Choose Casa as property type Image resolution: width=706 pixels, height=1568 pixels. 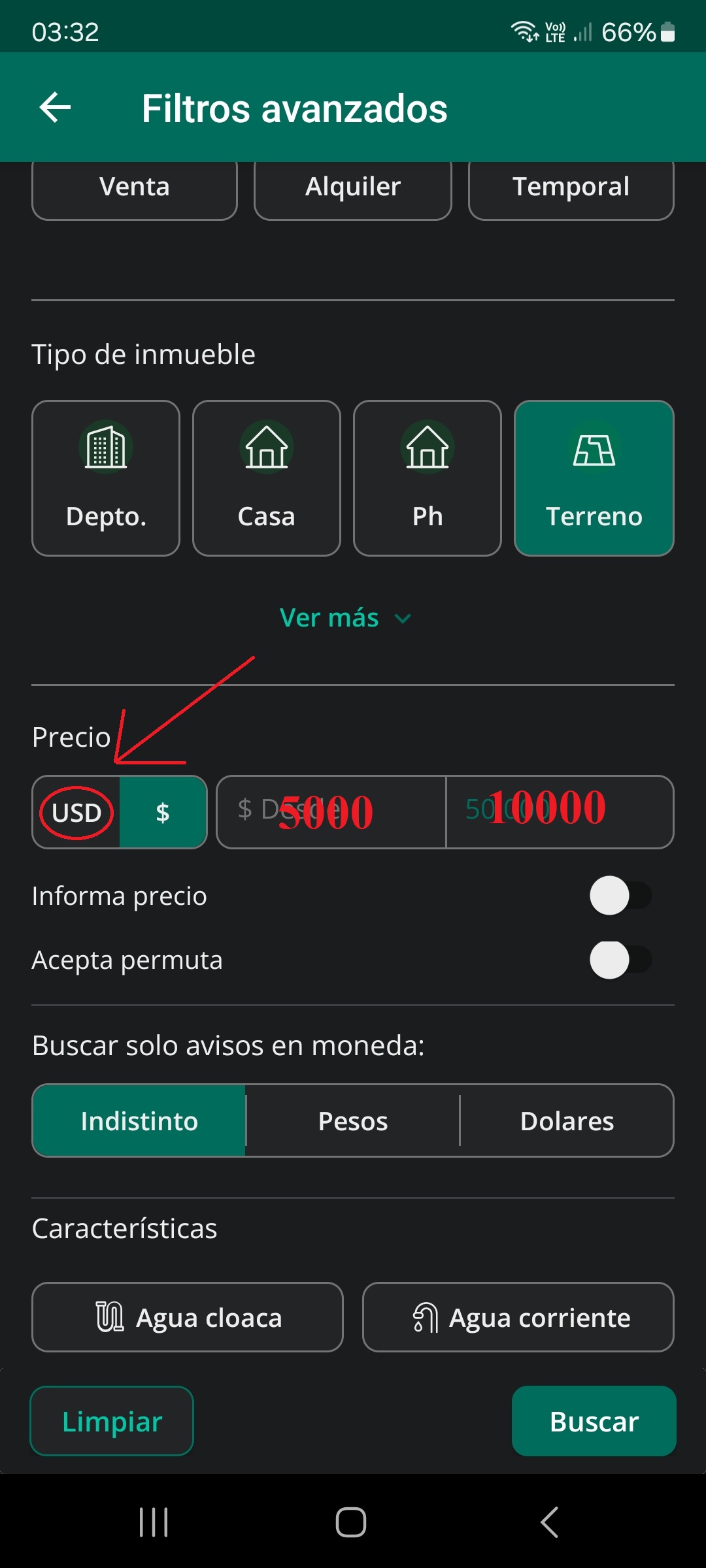(x=267, y=478)
